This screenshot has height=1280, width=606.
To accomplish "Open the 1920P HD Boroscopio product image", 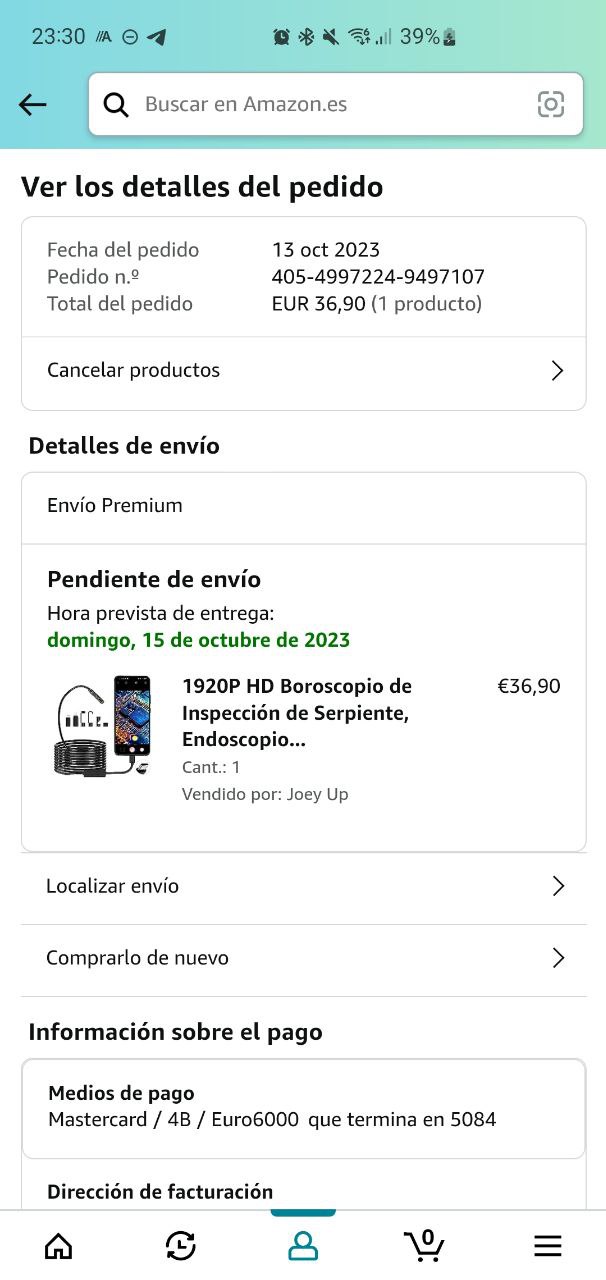I will point(102,727).
